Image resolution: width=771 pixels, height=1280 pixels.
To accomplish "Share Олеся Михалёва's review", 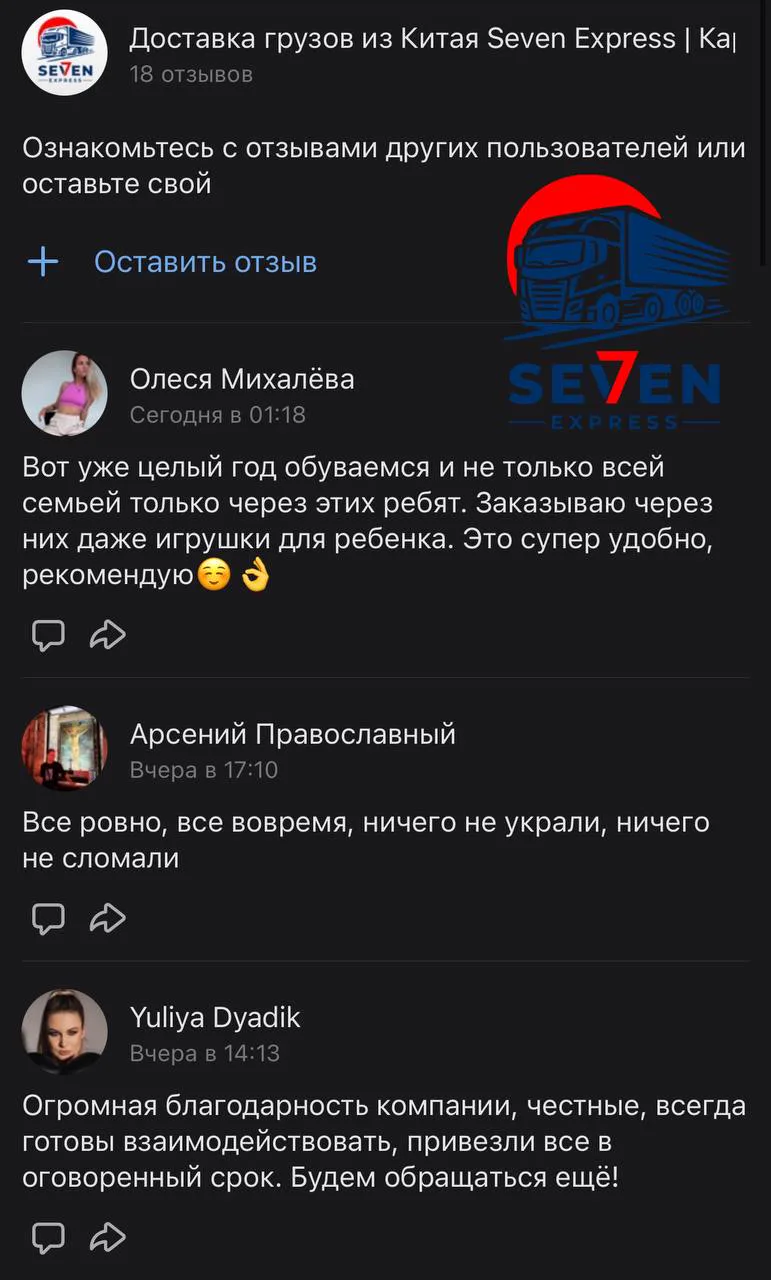I will coord(107,634).
